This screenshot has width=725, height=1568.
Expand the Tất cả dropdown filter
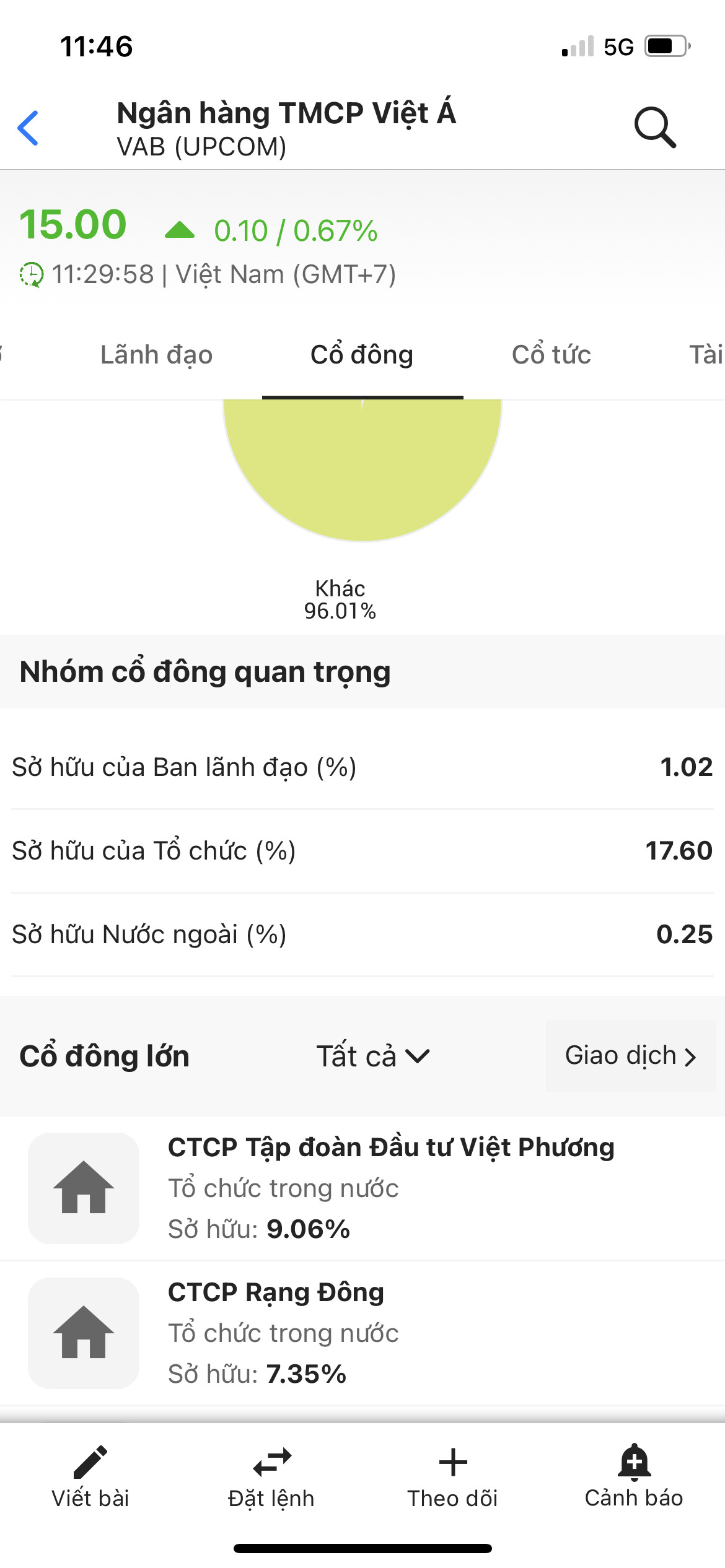[x=373, y=1056]
